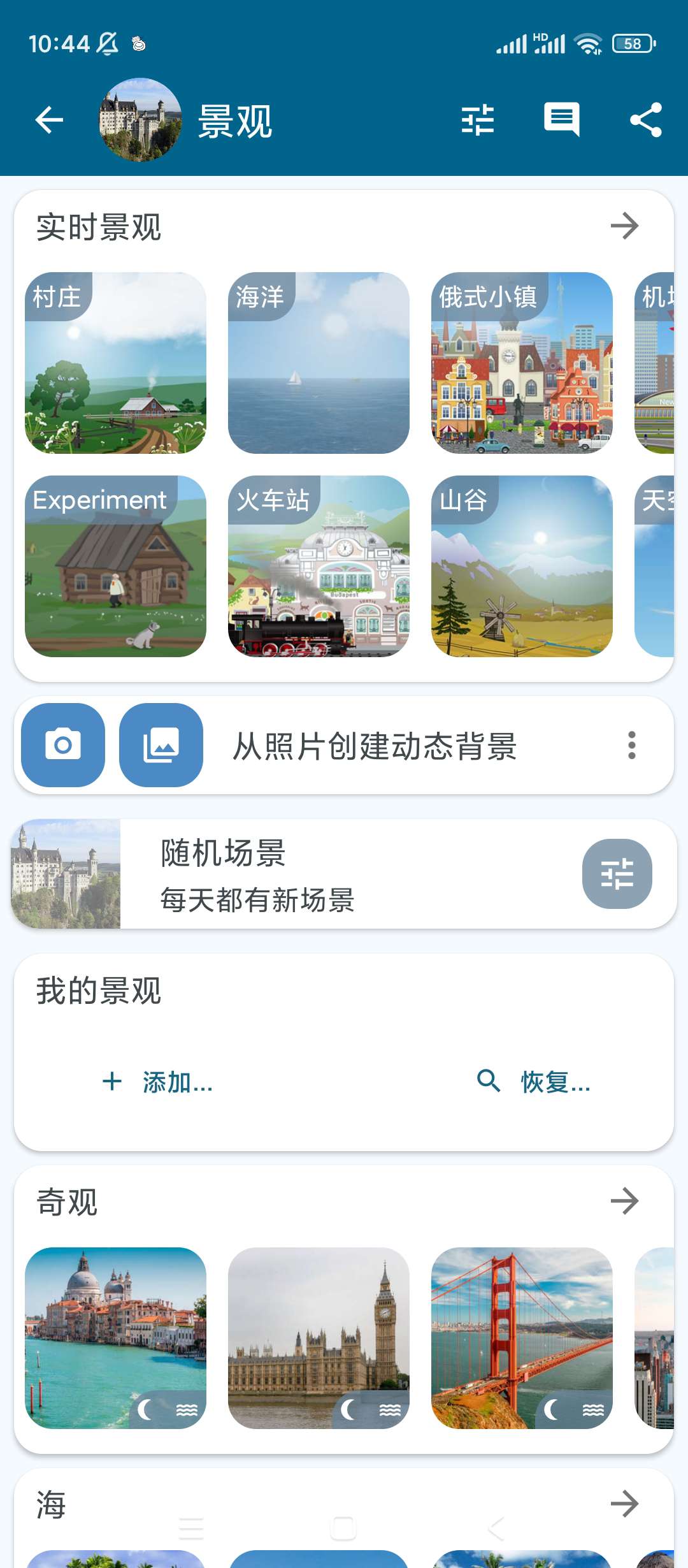688x1568 pixels.
Task: Open the comments icon in the app bar
Action: (x=561, y=119)
